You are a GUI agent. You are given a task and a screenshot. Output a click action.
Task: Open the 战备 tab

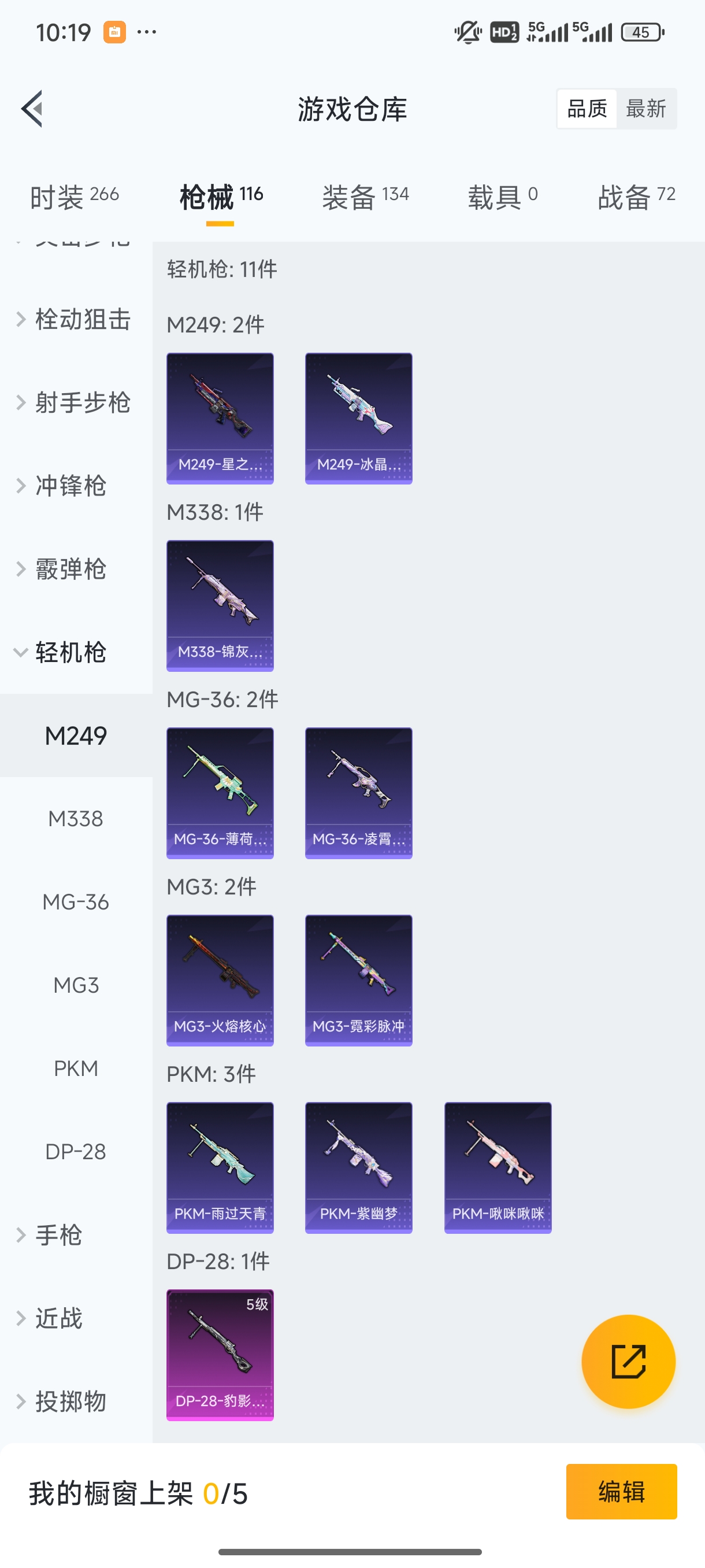point(636,197)
